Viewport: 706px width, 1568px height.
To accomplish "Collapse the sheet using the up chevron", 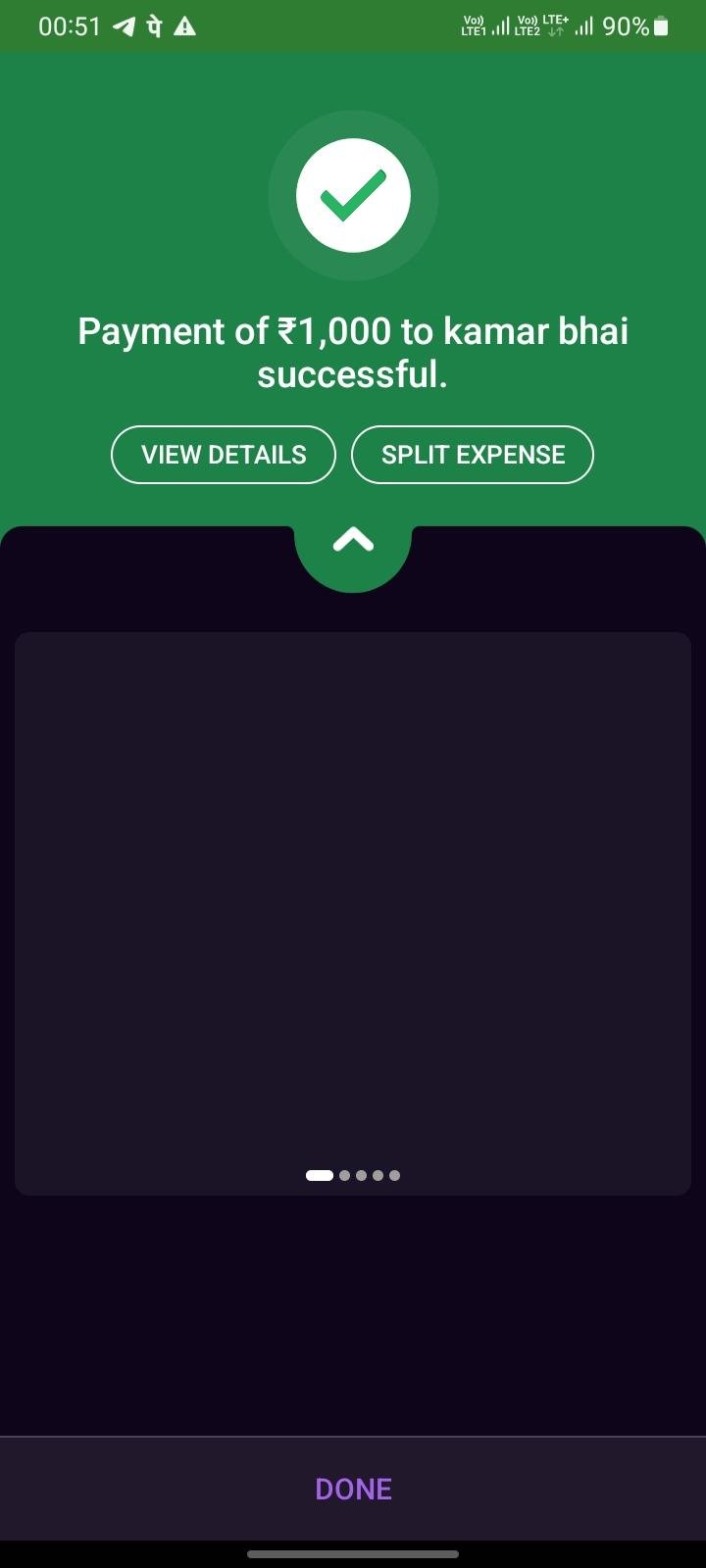I will click(353, 540).
